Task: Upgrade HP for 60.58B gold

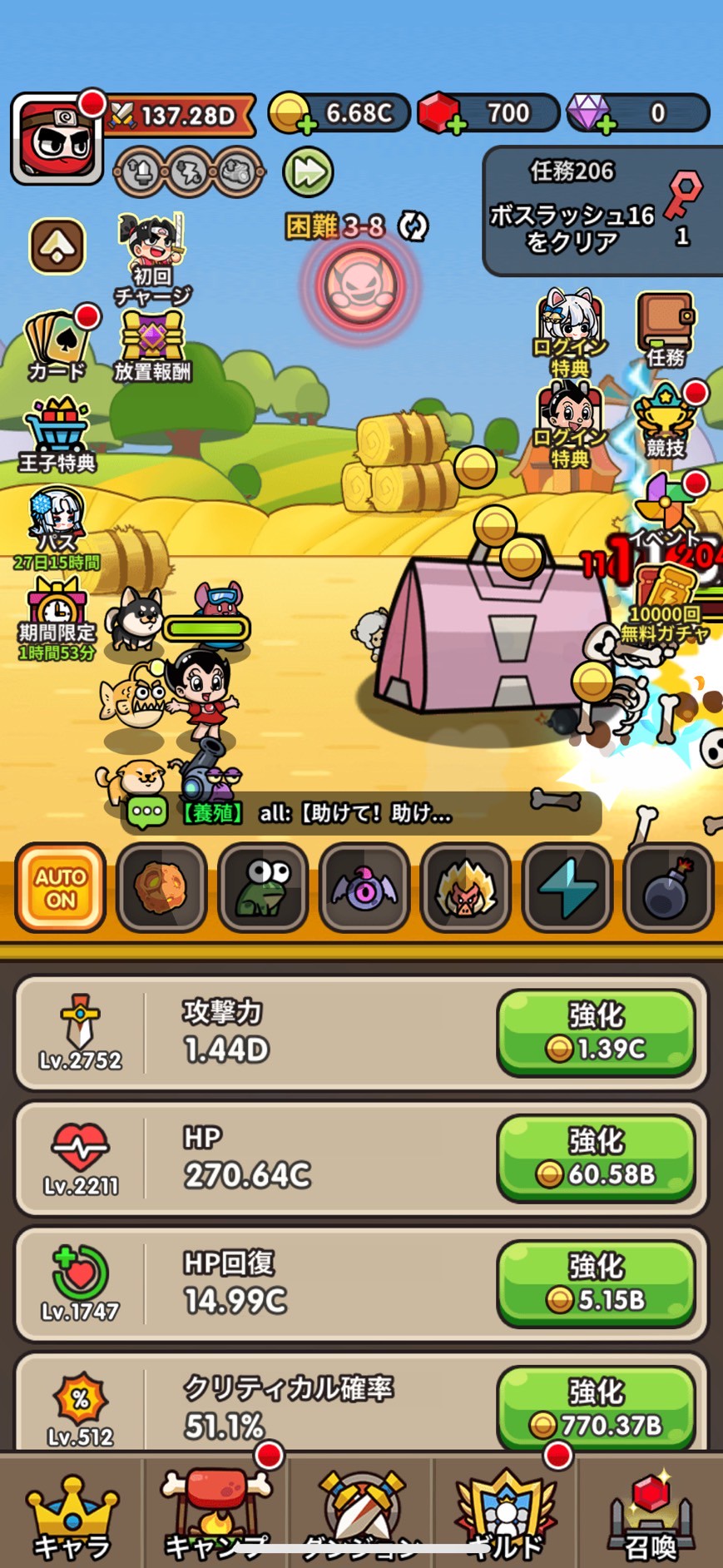Action: pyautogui.click(x=596, y=1158)
